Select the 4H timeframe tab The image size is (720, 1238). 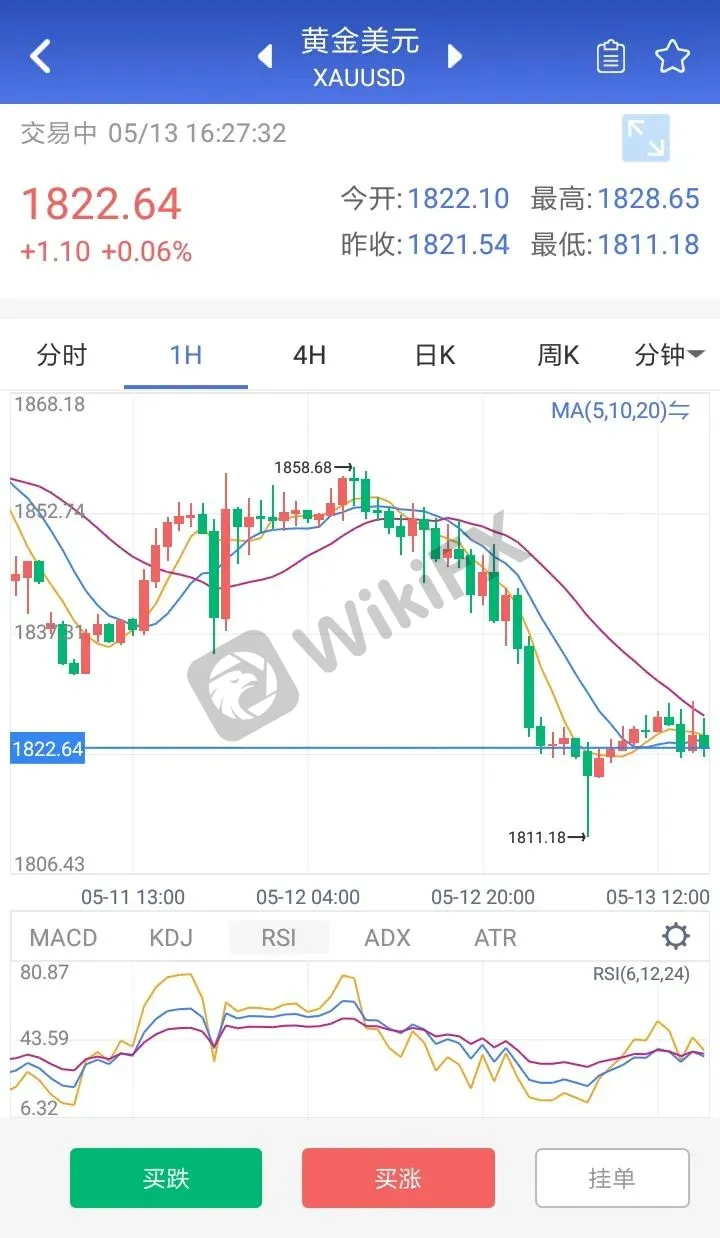click(x=309, y=355)
